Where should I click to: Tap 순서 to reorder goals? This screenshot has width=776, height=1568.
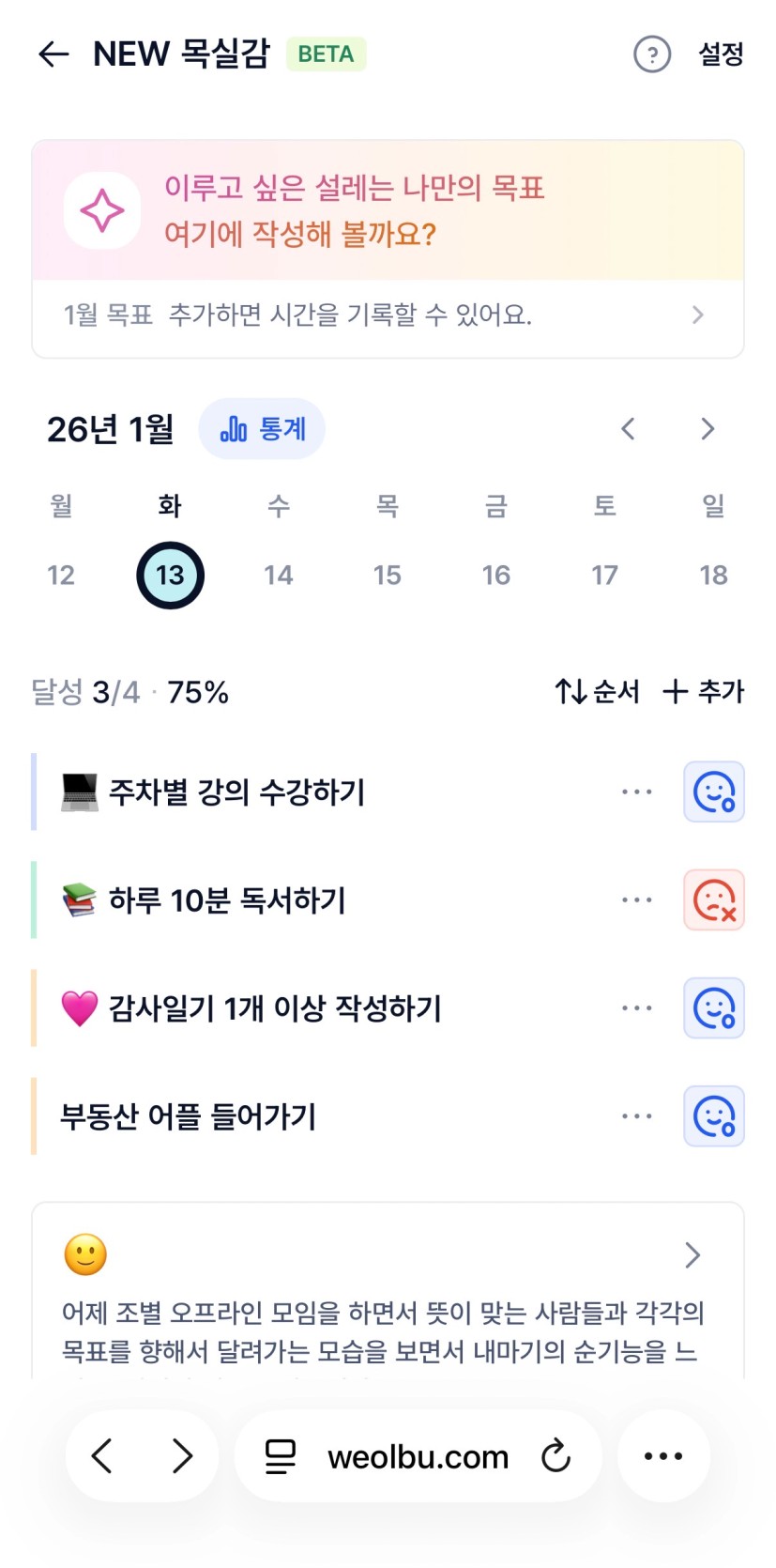[x=598, y=692]
